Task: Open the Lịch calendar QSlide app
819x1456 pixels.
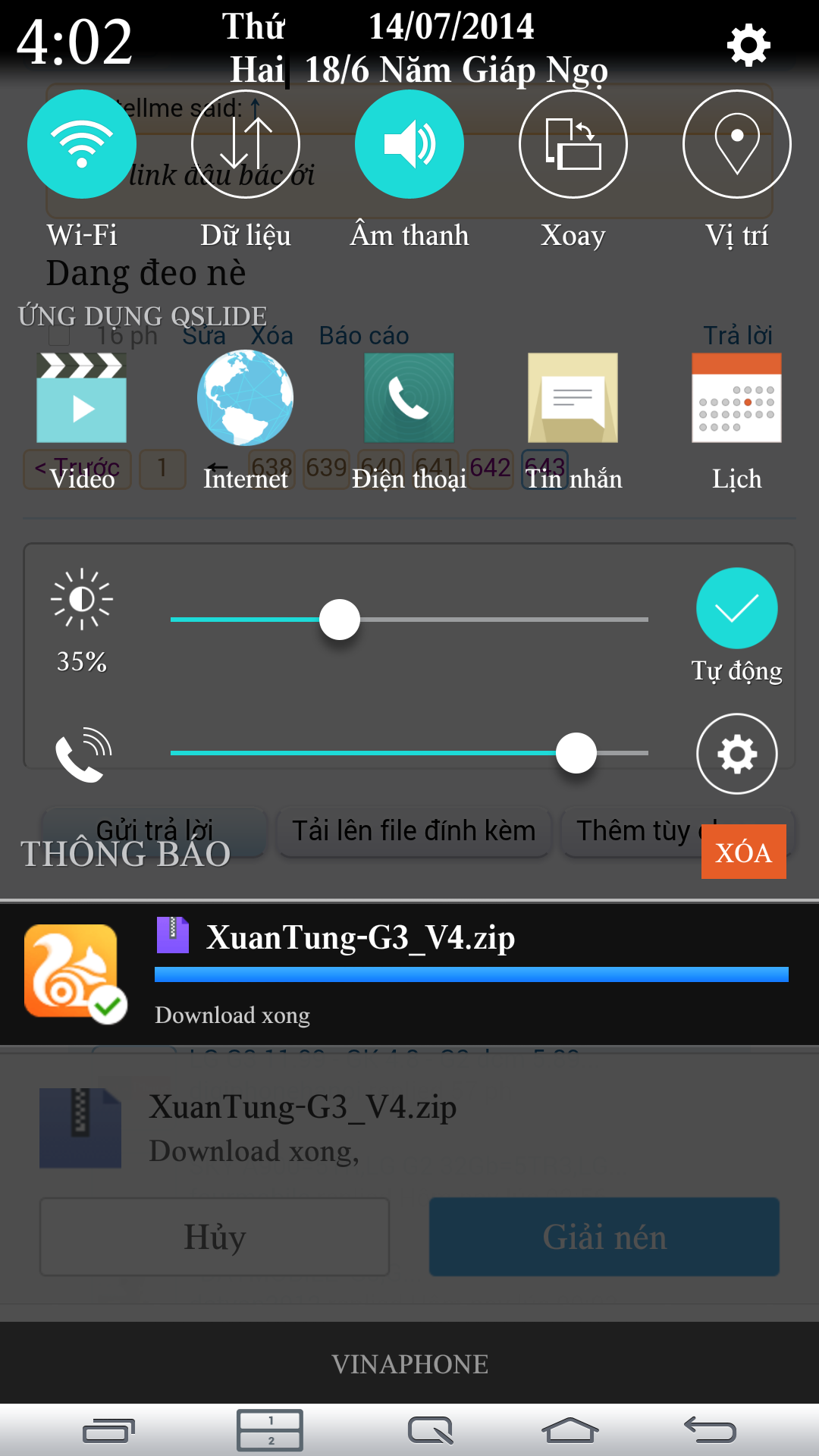Action: (737, 398)
